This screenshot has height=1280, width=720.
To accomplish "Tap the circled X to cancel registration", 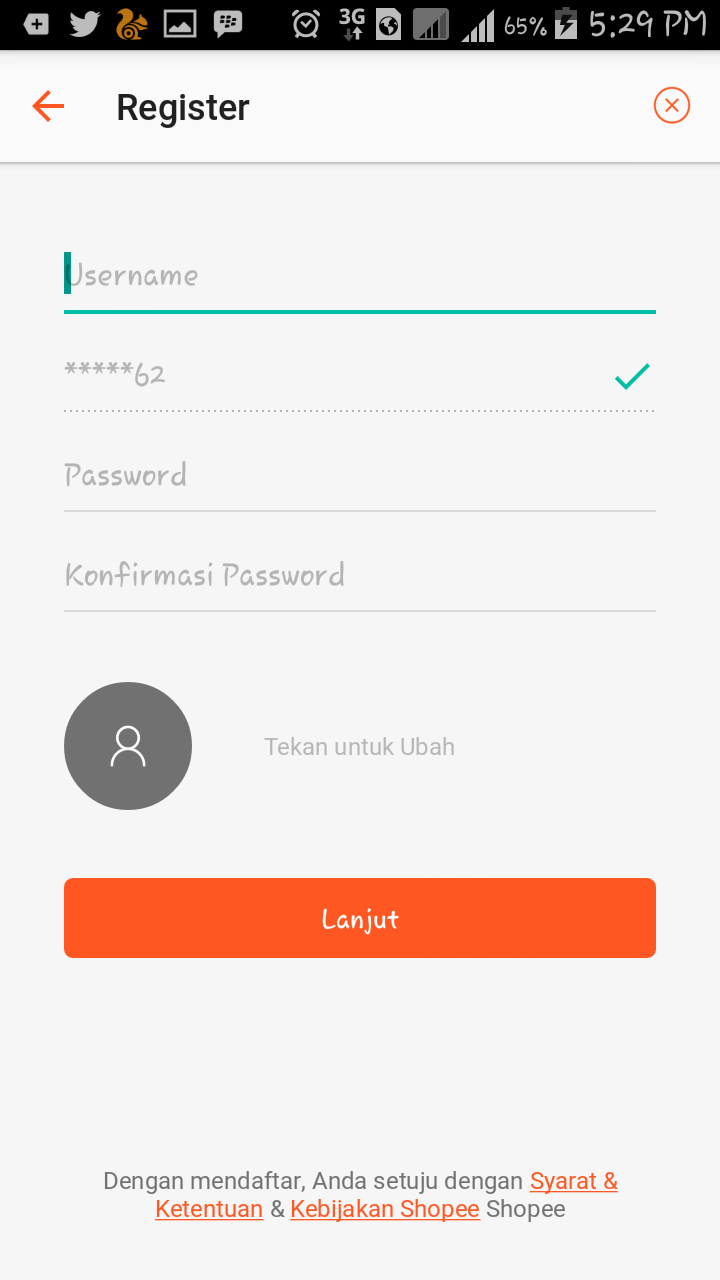I will (x=671, y=105).
